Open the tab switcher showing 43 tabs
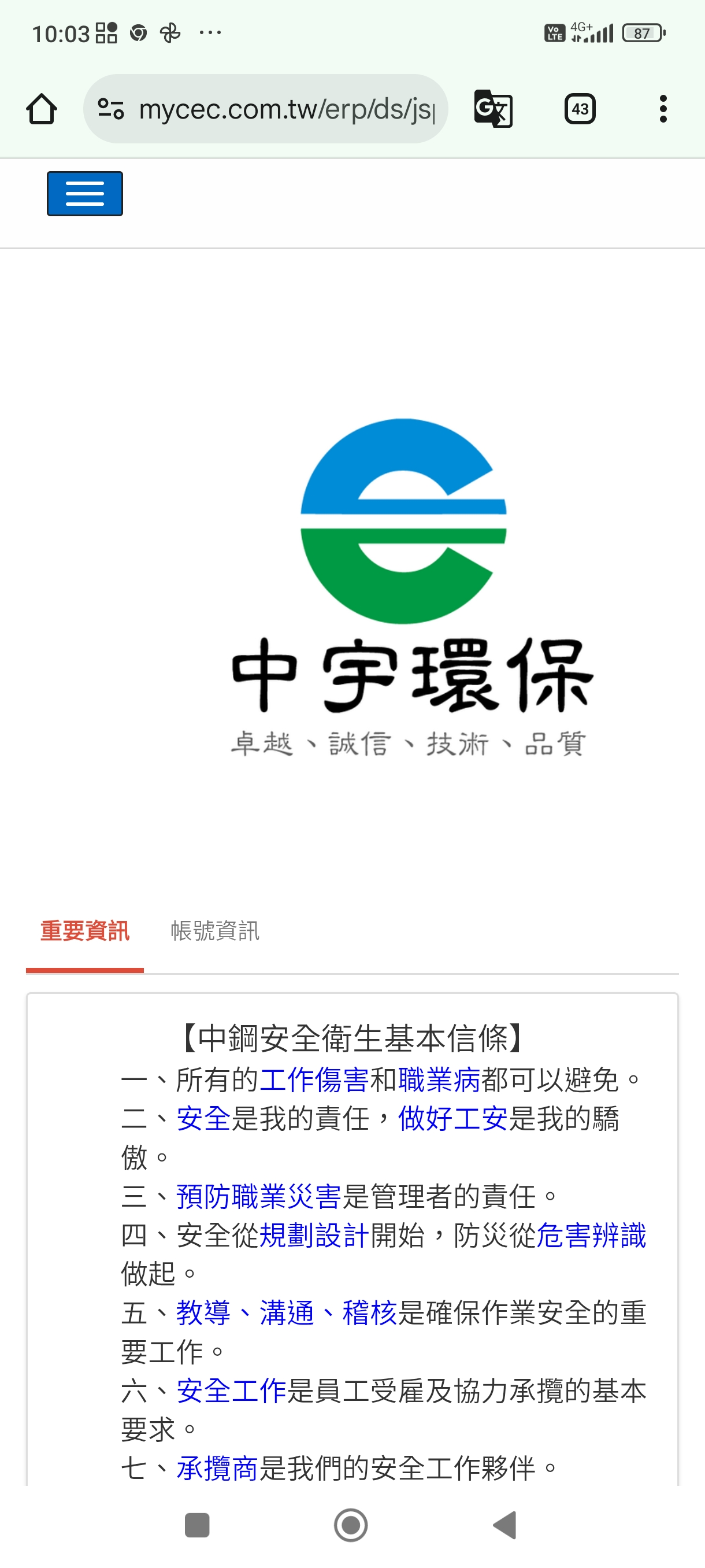The height and width of the screenshot is (1568, 705). (579, 110)
